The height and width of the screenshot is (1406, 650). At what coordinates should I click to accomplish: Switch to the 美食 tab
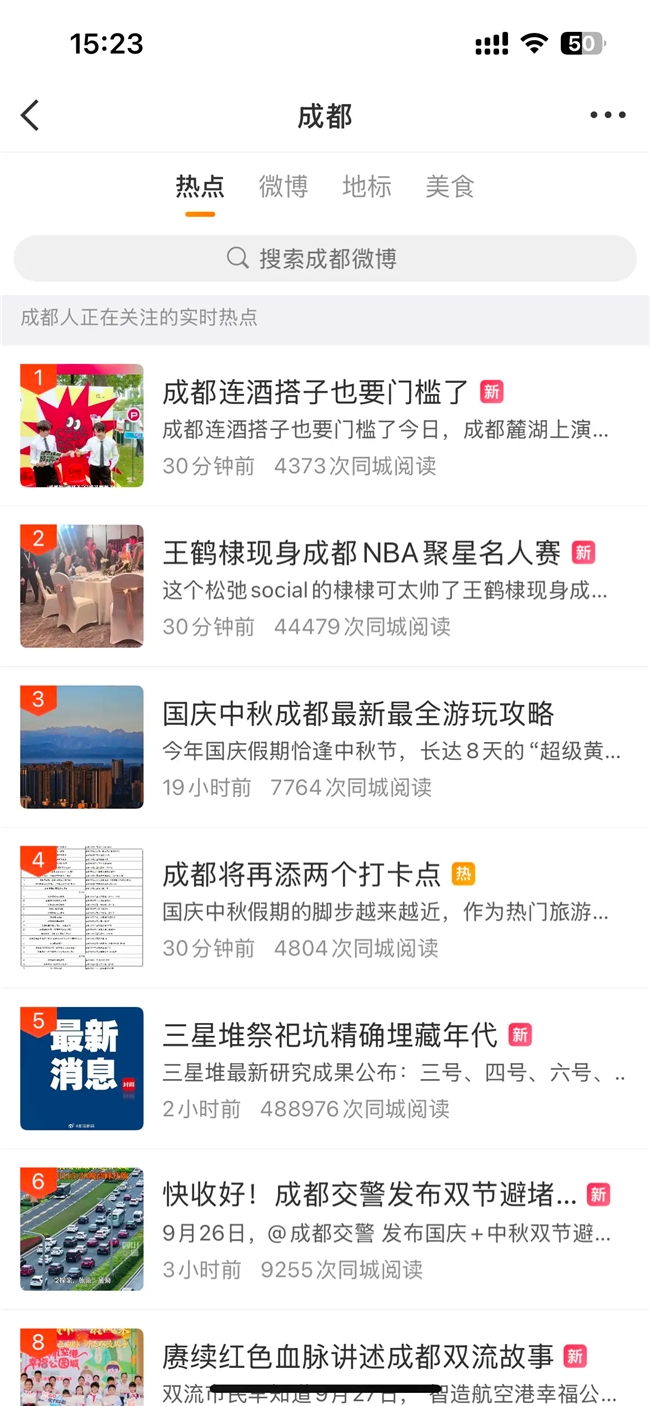coord(449,186)
